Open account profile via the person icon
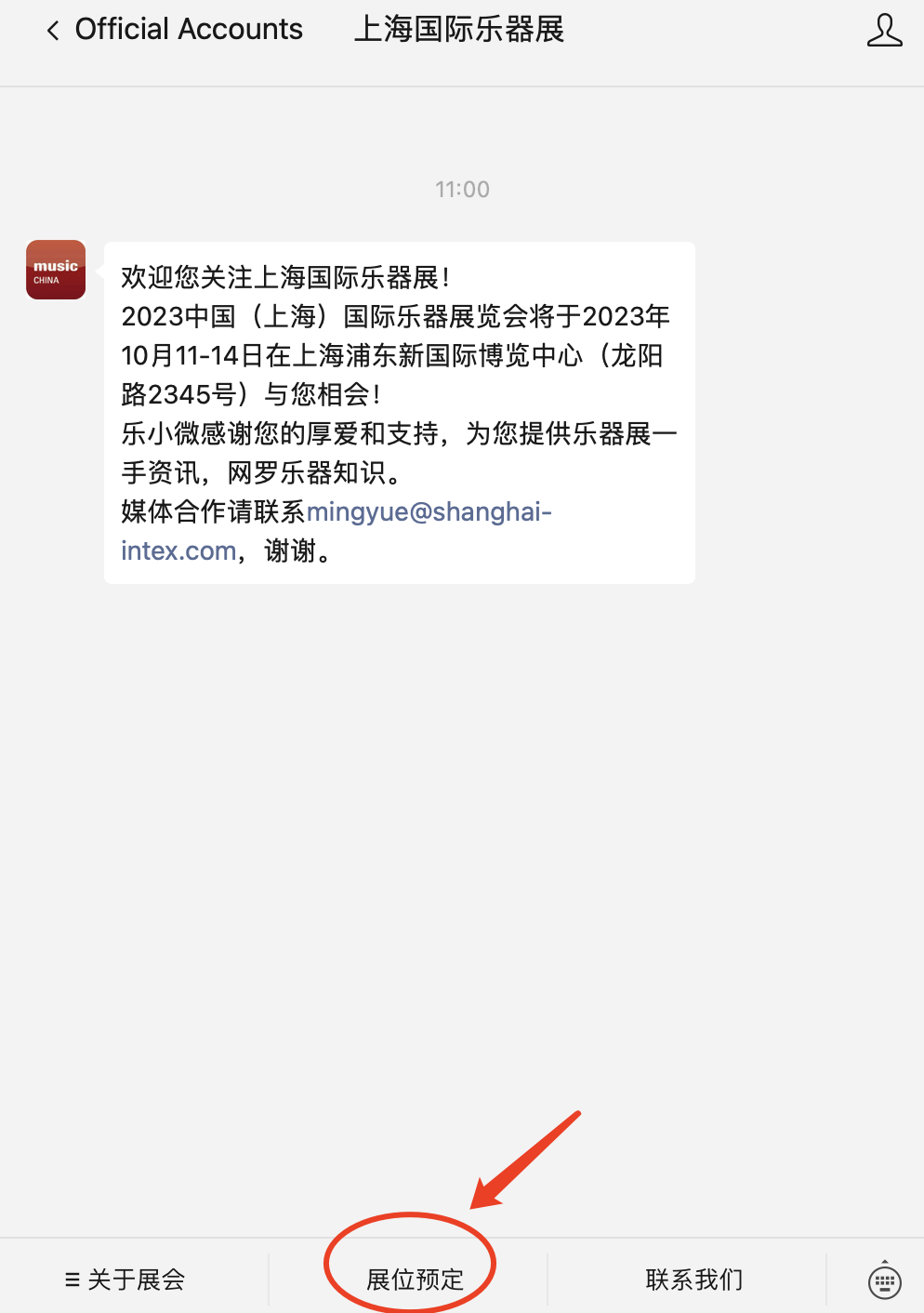The image size is (924, 1313). click(884, 29)
